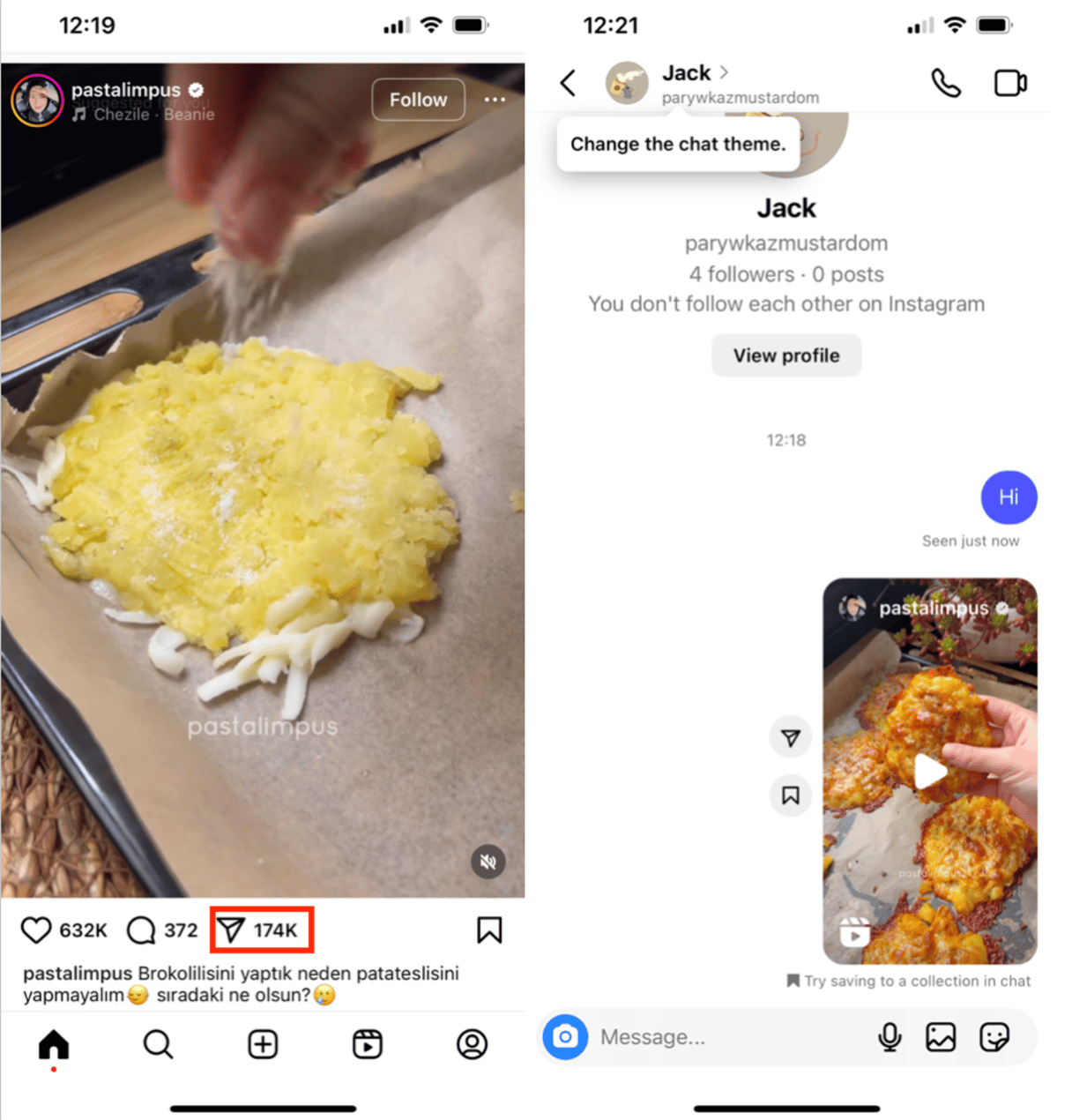The width and height of the screenshot is (1072, 1120).
Task: Unmute the video sound
Action: pos(488,862)
